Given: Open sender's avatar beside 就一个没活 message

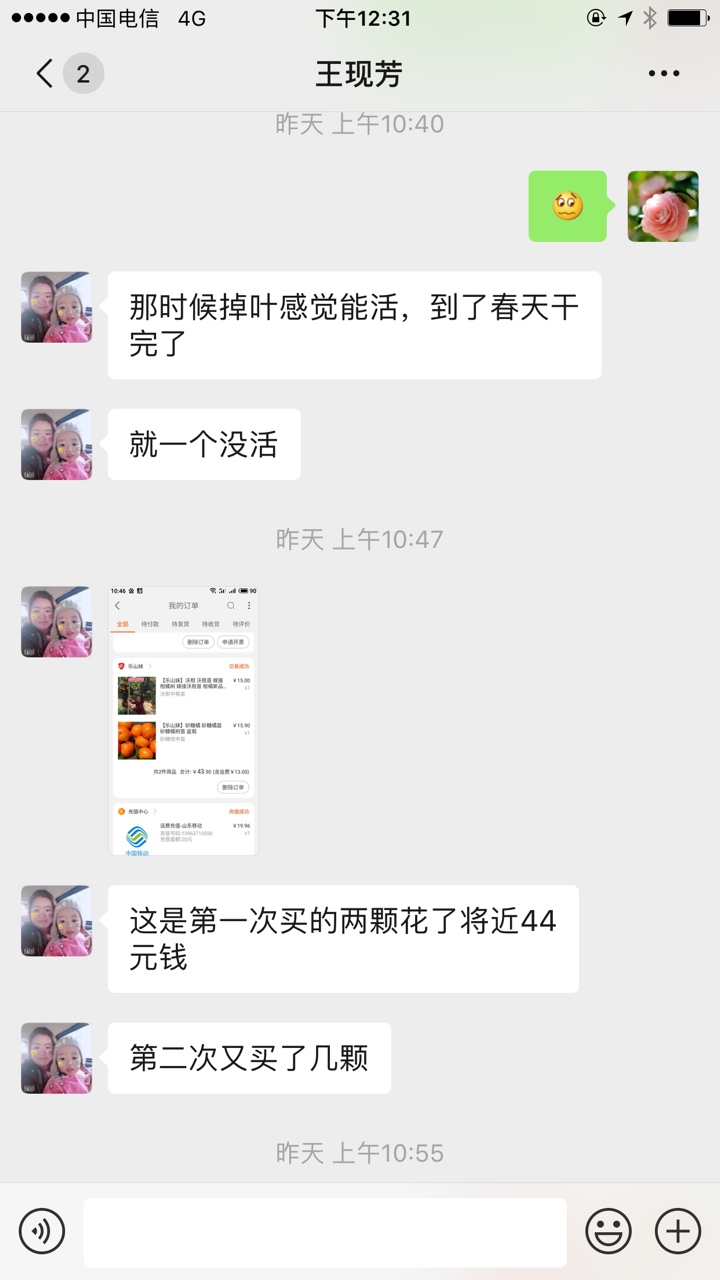Looking at the screenshot, I should (x=57, y=444).
